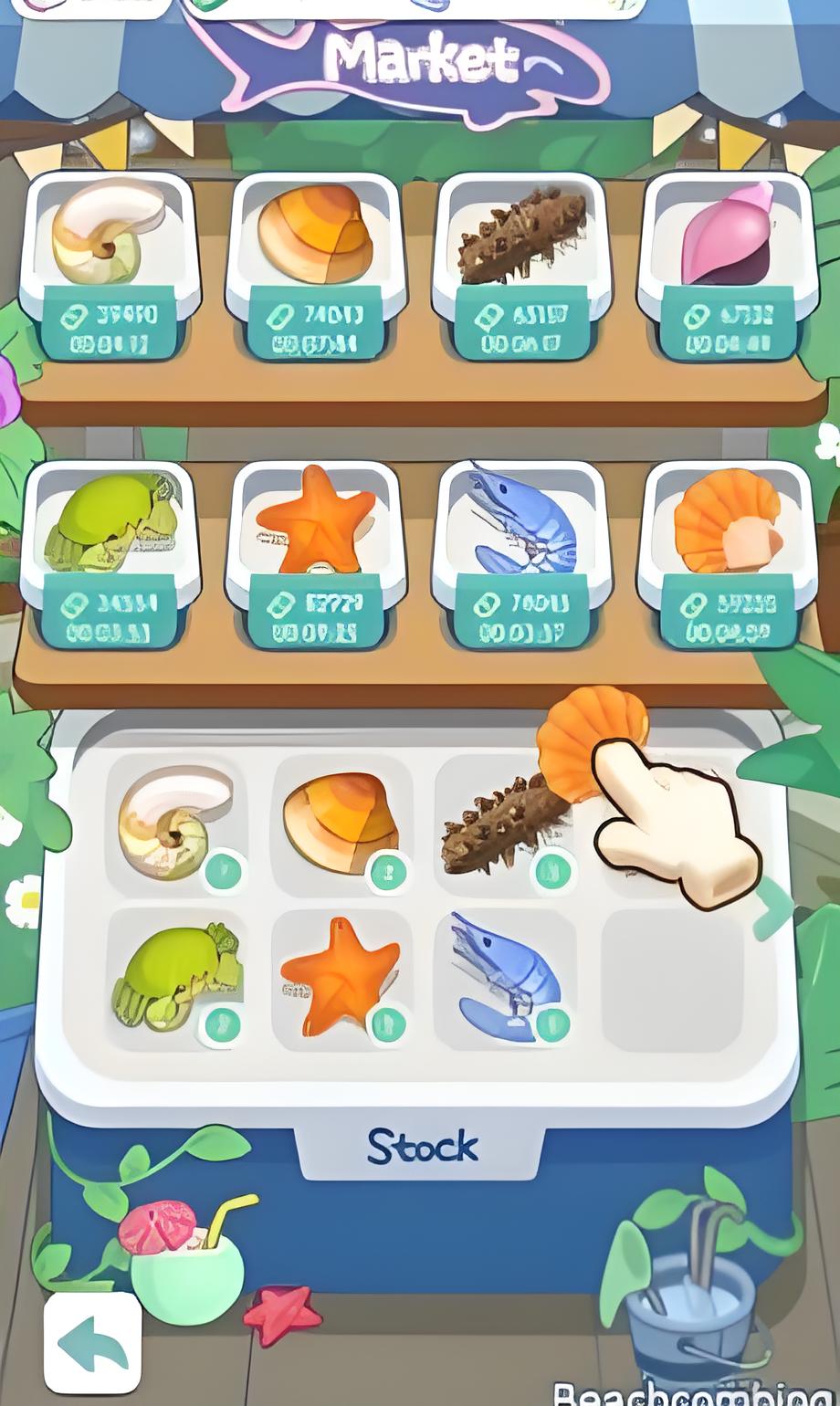
Task: Tap the green crab market tray
Action: [109, 554]
